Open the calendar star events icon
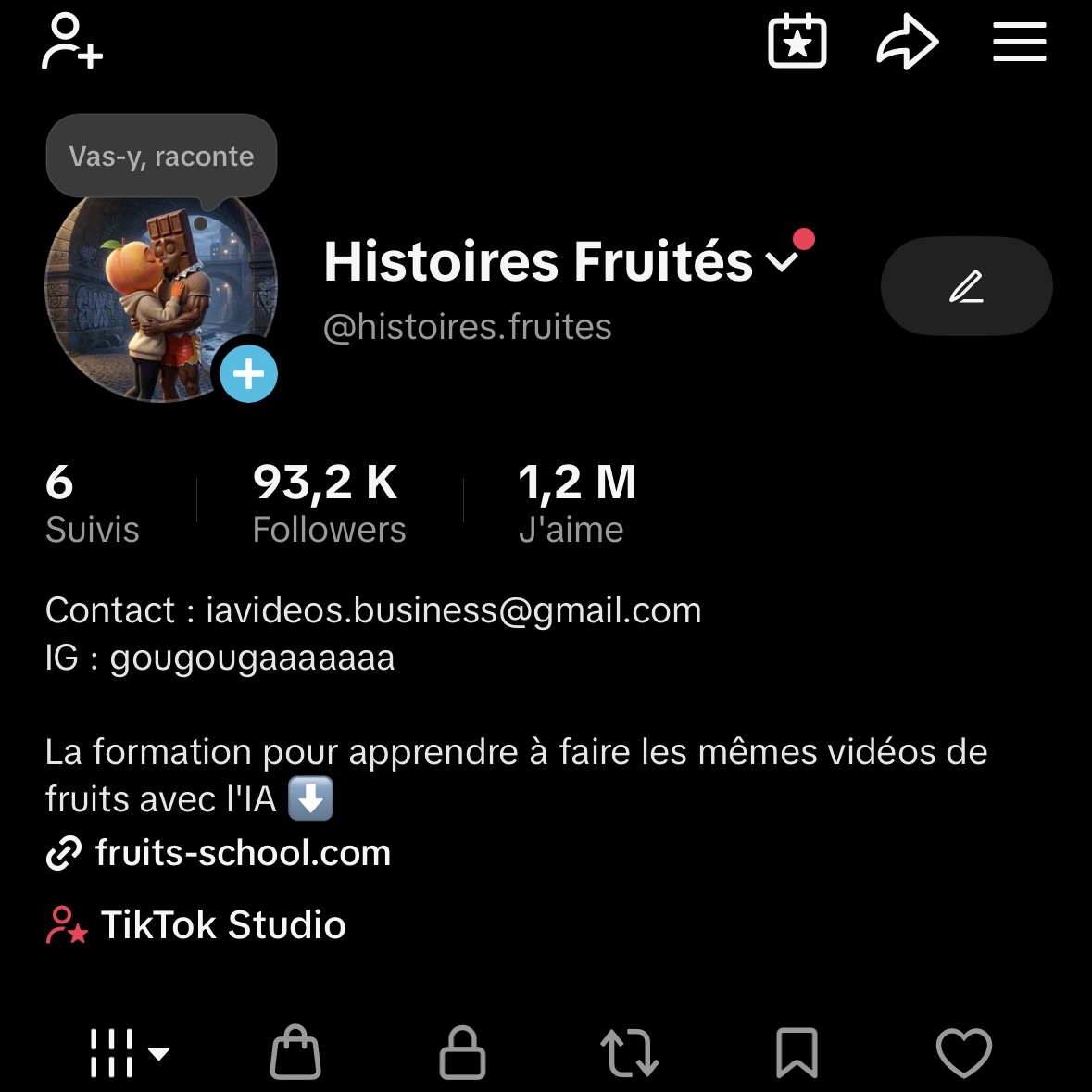Screen dimensions: 1092x1092 [x=797, y=42]
